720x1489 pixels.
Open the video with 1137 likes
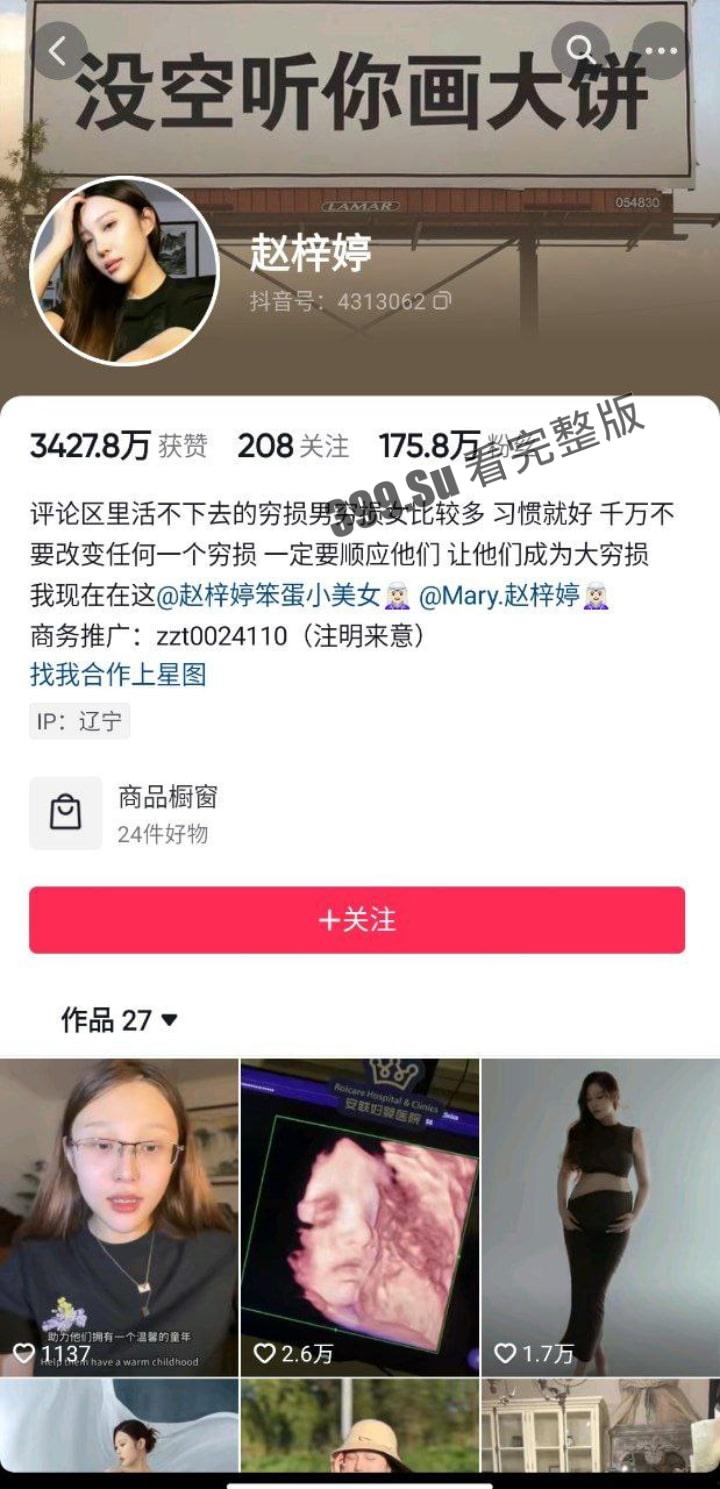pyautogui.click(x=119, y=1215)
